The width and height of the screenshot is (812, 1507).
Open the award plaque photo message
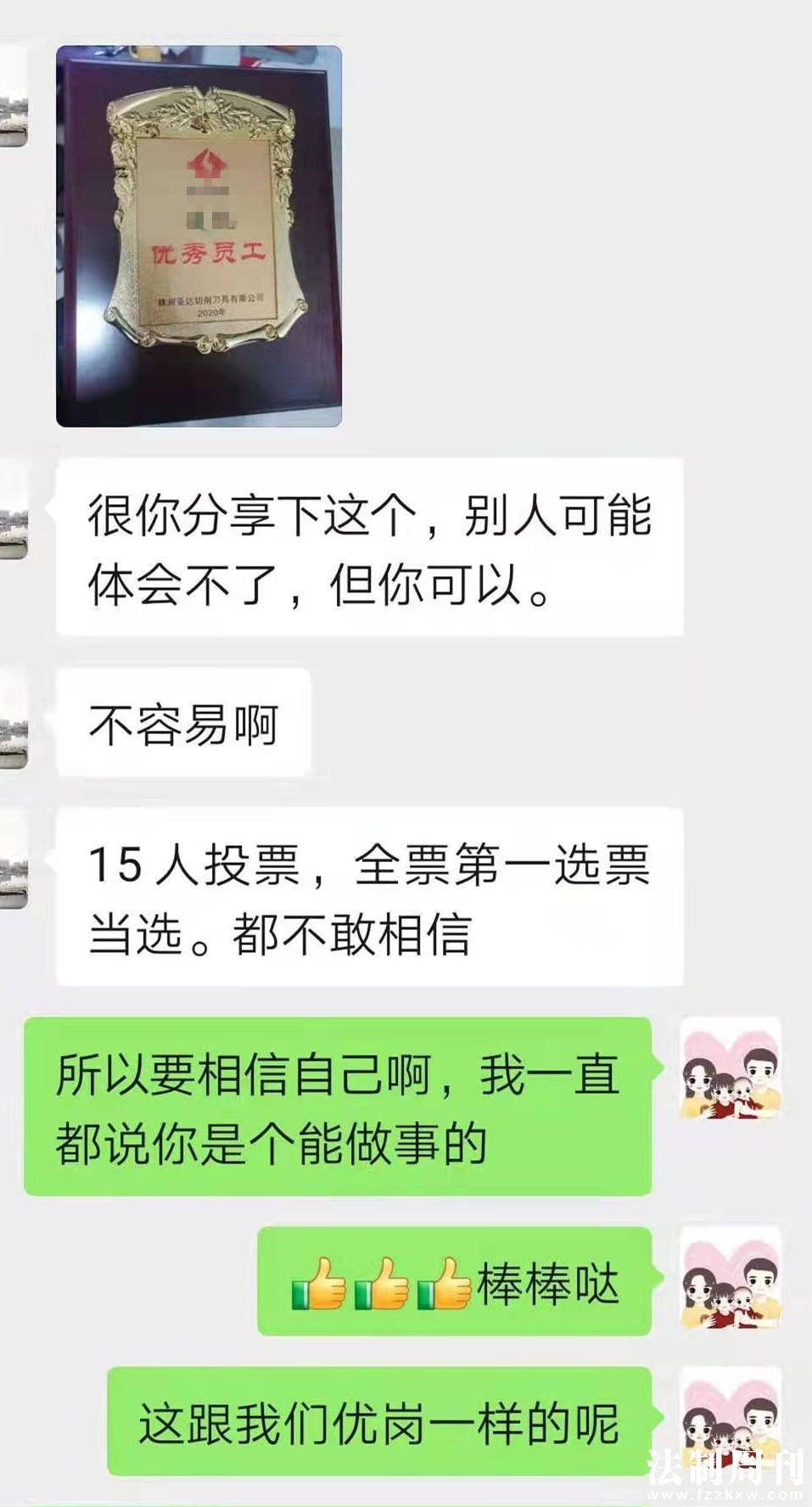pos(199,236)
